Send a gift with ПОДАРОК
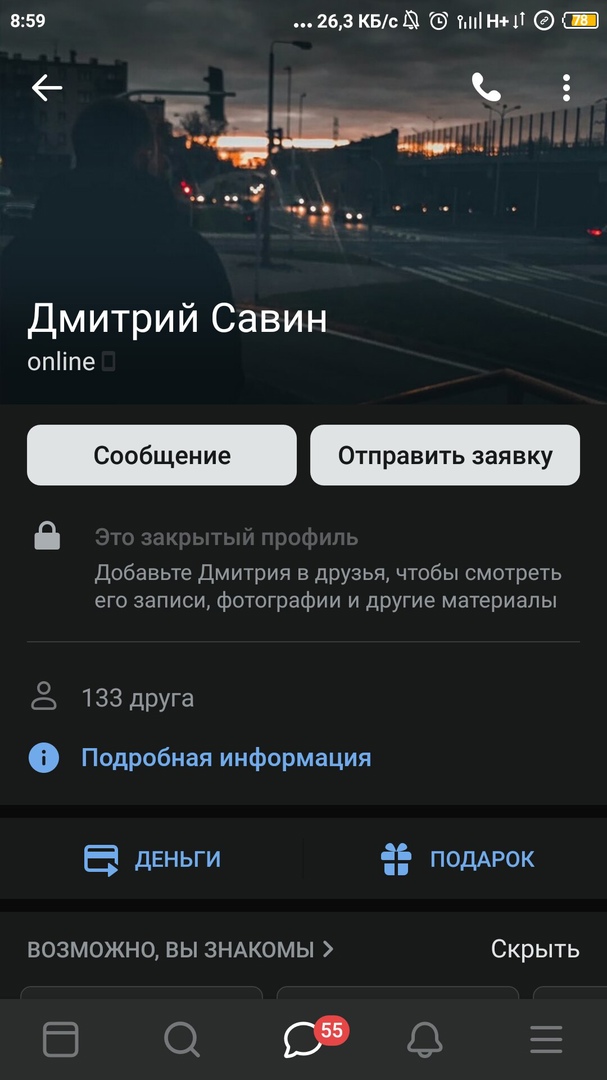The width and height of the screenshot is (607, 1080). coord(458,859)
